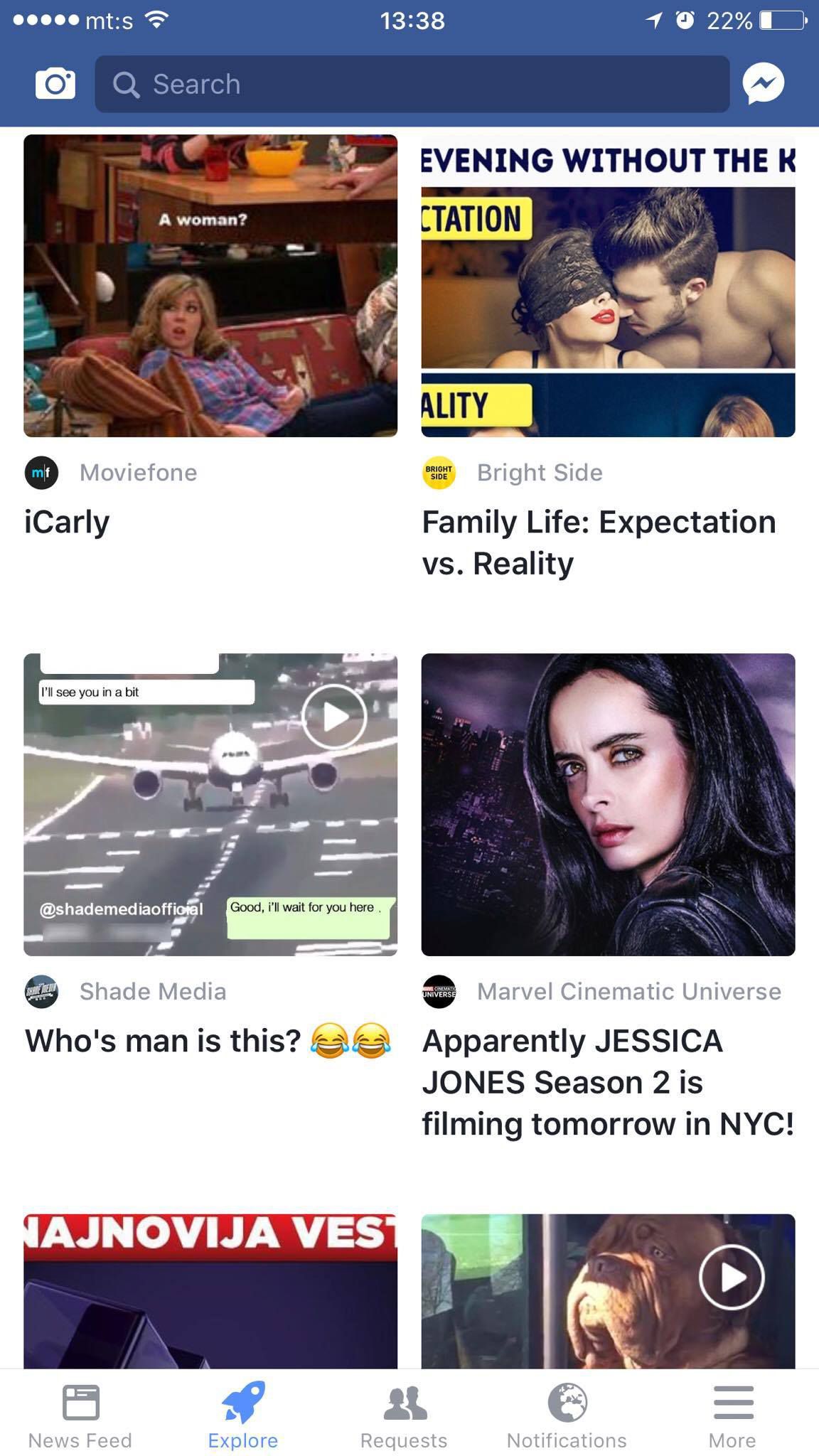Tap the Search field
The image size is (819, 1456).
[412, 85]
